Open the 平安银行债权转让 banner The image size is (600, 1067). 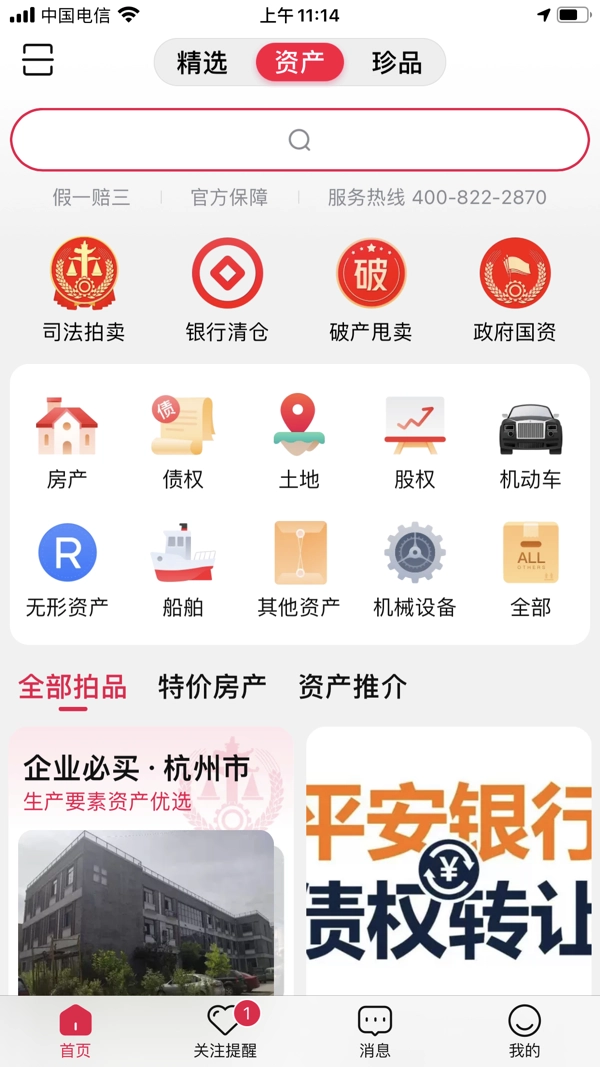[x=448, y=860]
